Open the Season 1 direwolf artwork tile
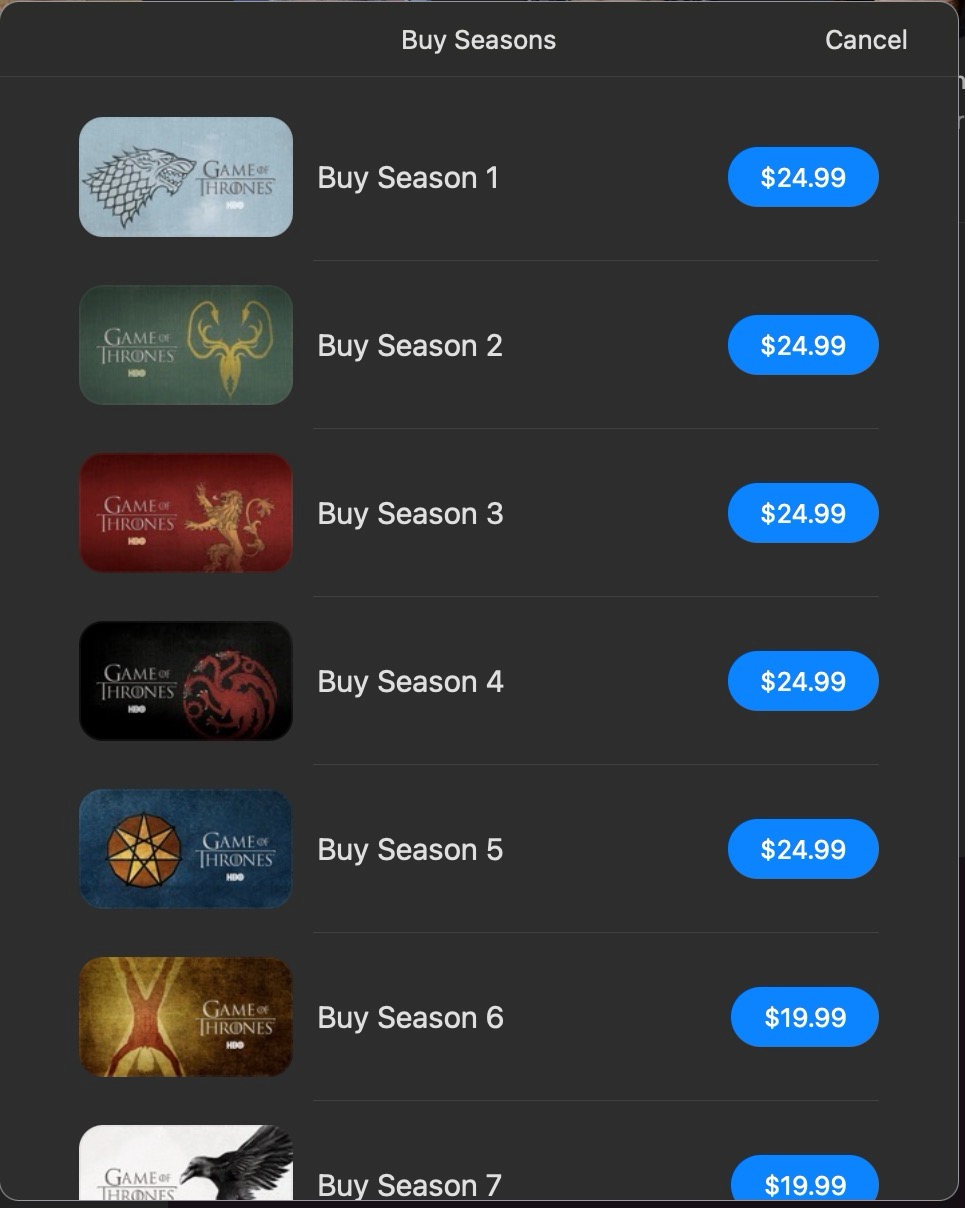This screenshot has width=965, height=1208. pyautogui.click(x=186, y=177)
